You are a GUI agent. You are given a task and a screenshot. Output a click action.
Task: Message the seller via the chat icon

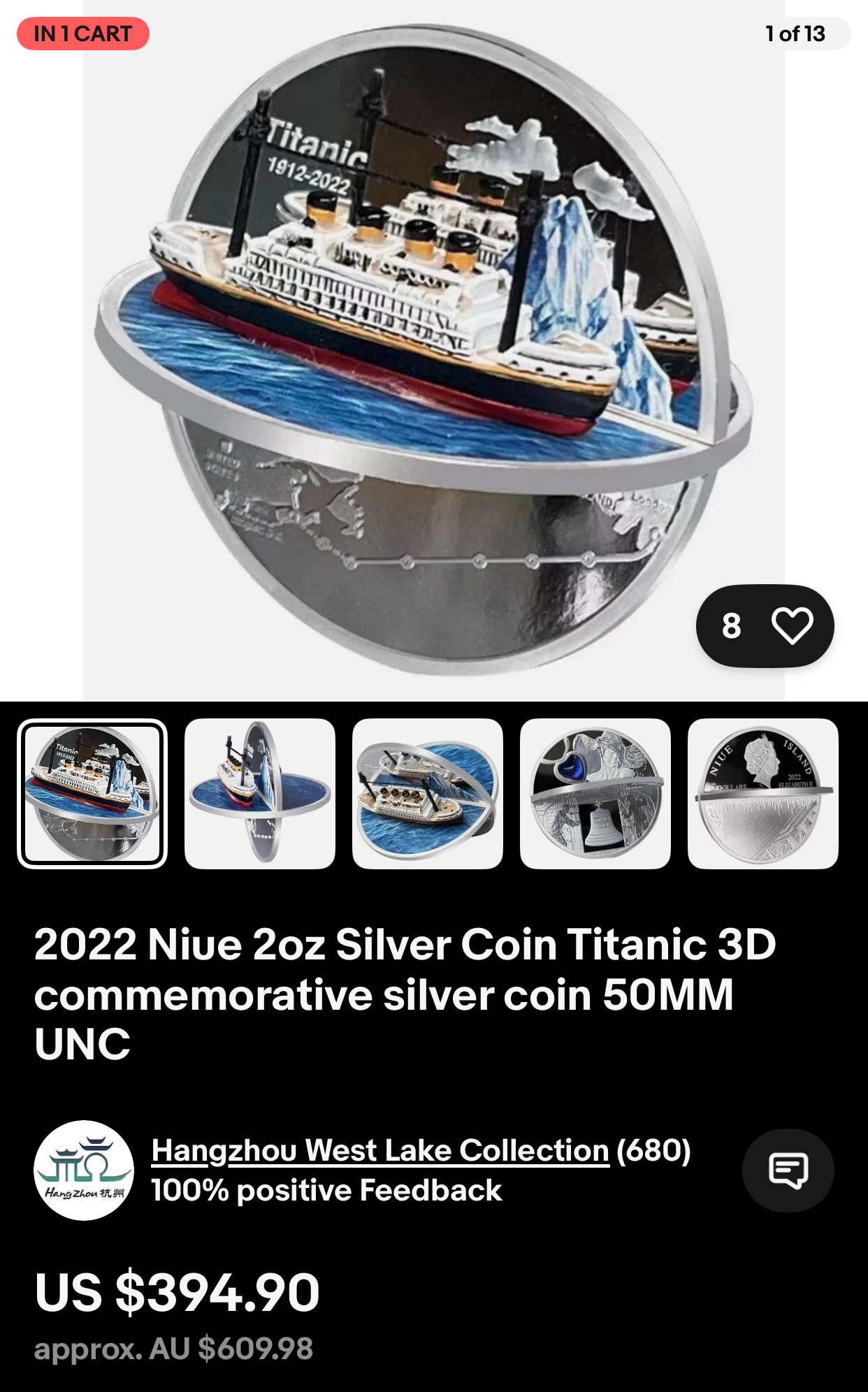(x=788, y=1170)
